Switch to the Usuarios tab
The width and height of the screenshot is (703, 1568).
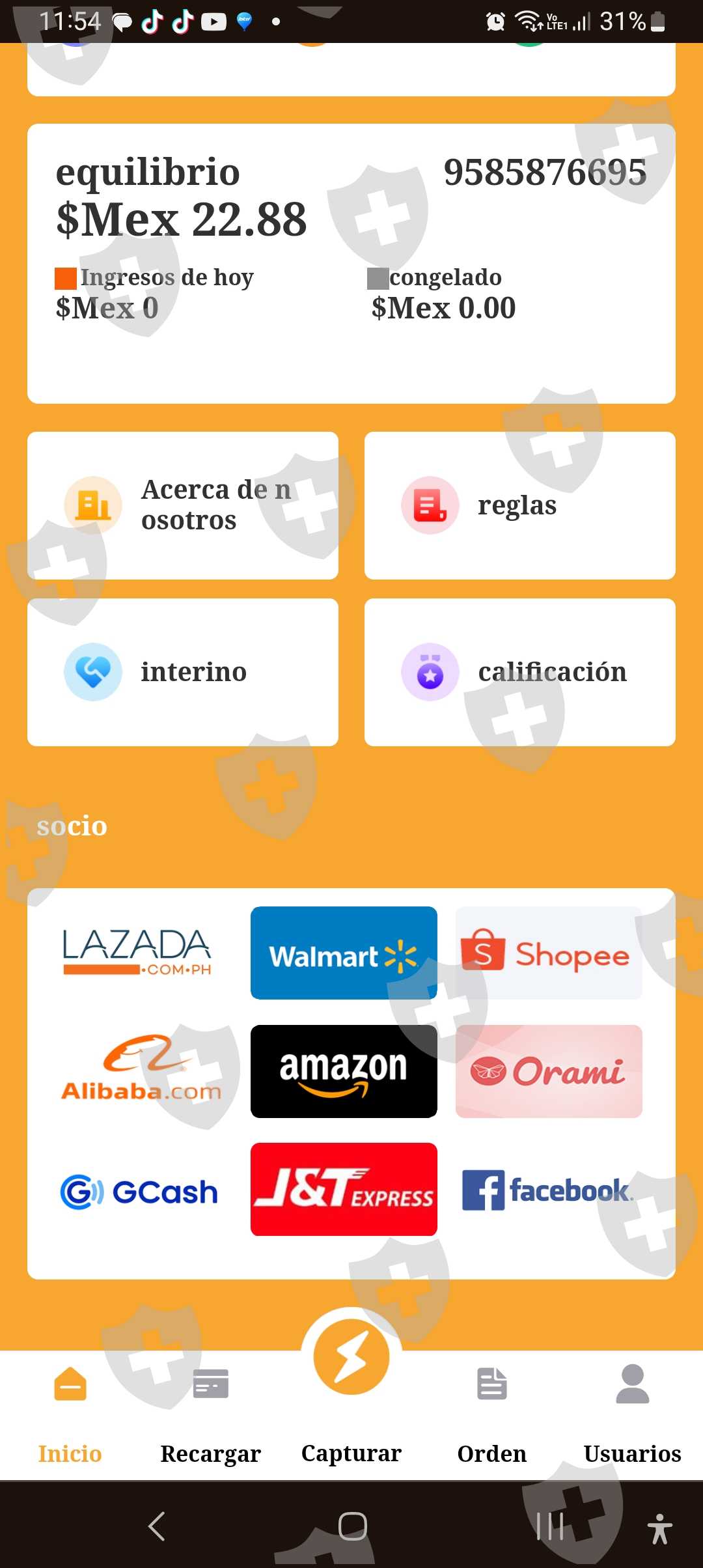pos(633,1414)
